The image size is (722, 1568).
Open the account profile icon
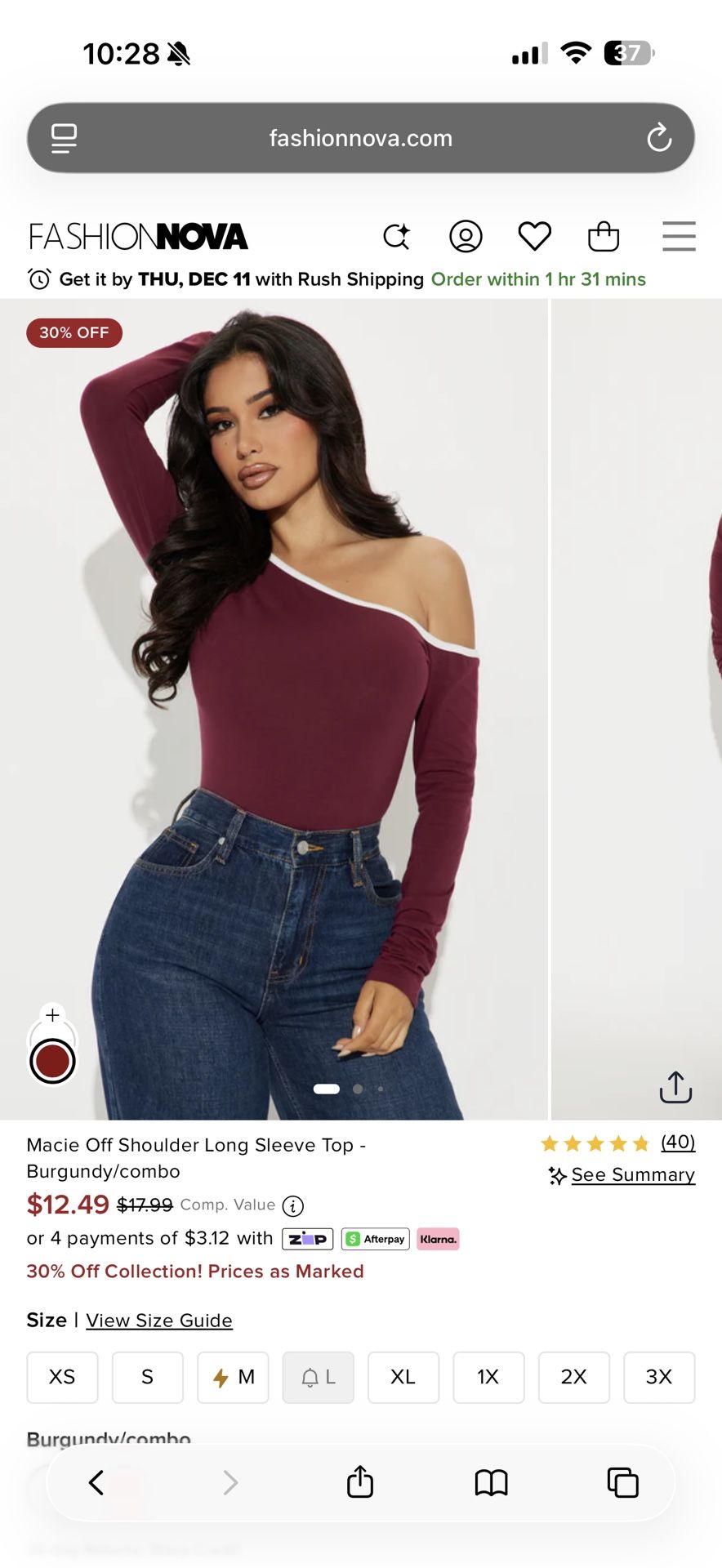click(x=465, y=237)
